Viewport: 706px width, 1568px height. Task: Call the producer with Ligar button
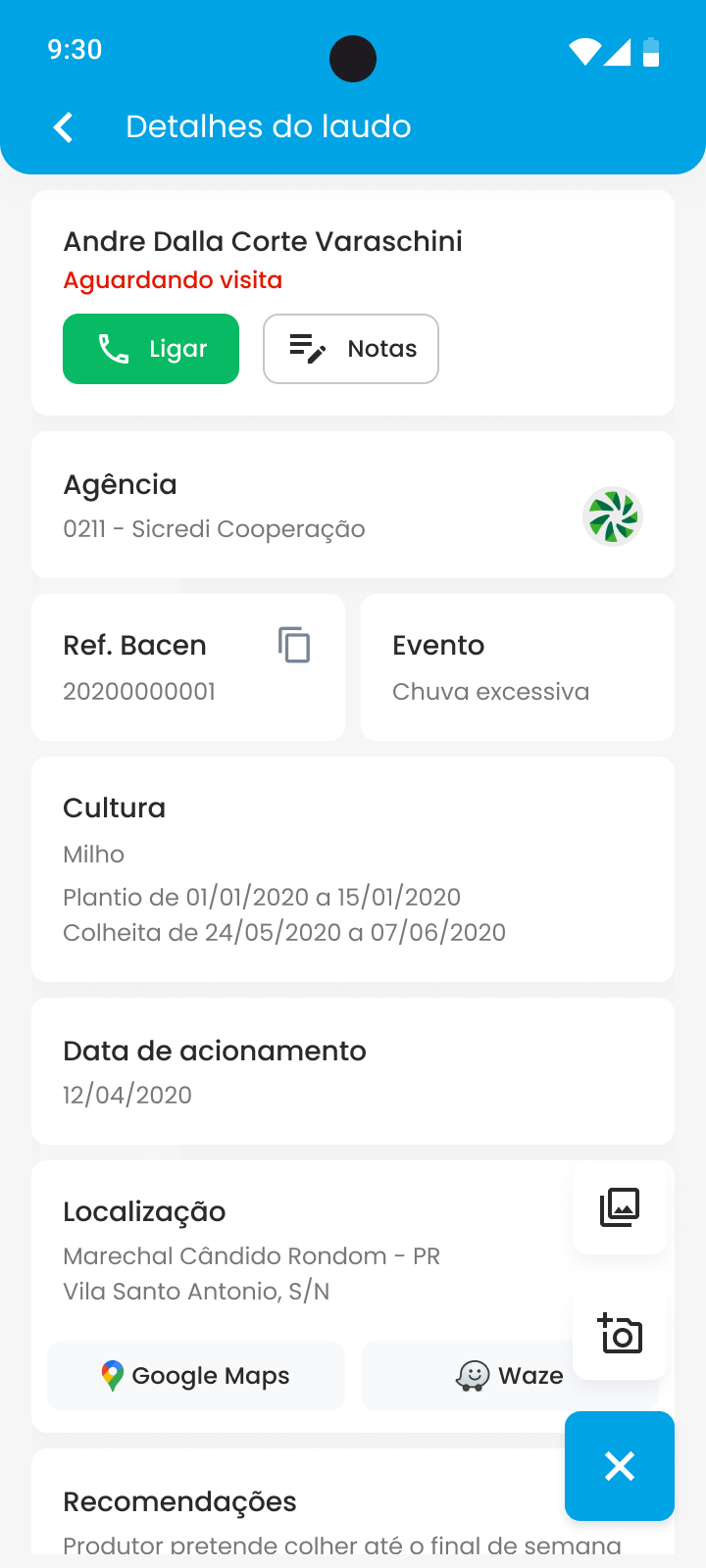pyautogui.click(x=151, y=349)
